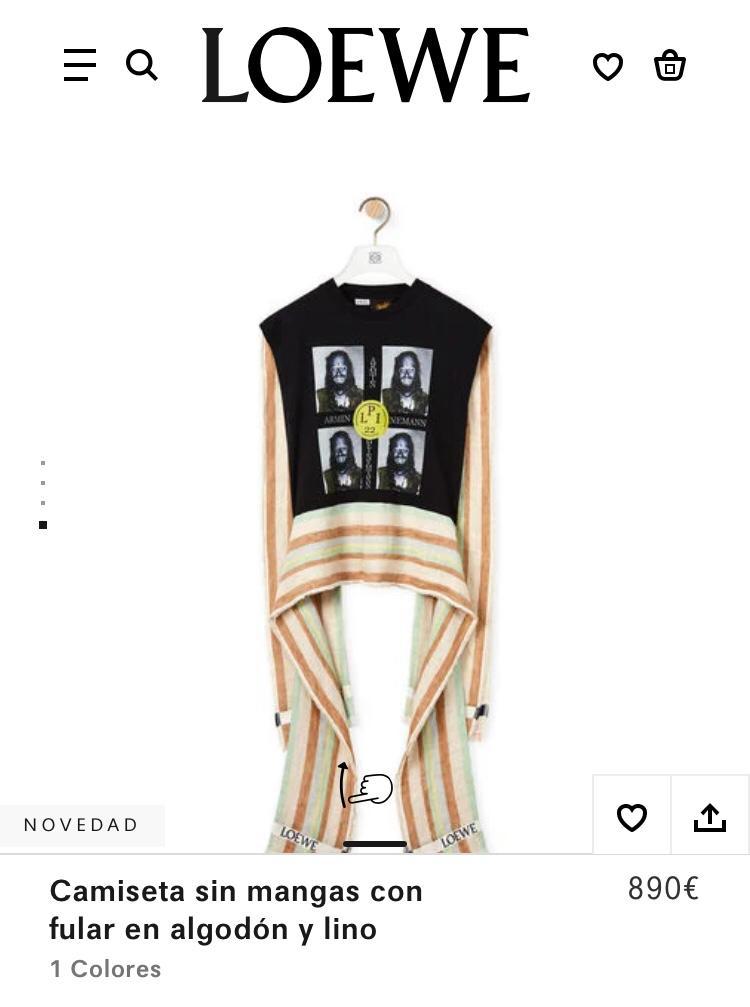The width and height of the screenshot is (750, 1007).
Task: Open the product image full view
Action: (x=375, y=500)
